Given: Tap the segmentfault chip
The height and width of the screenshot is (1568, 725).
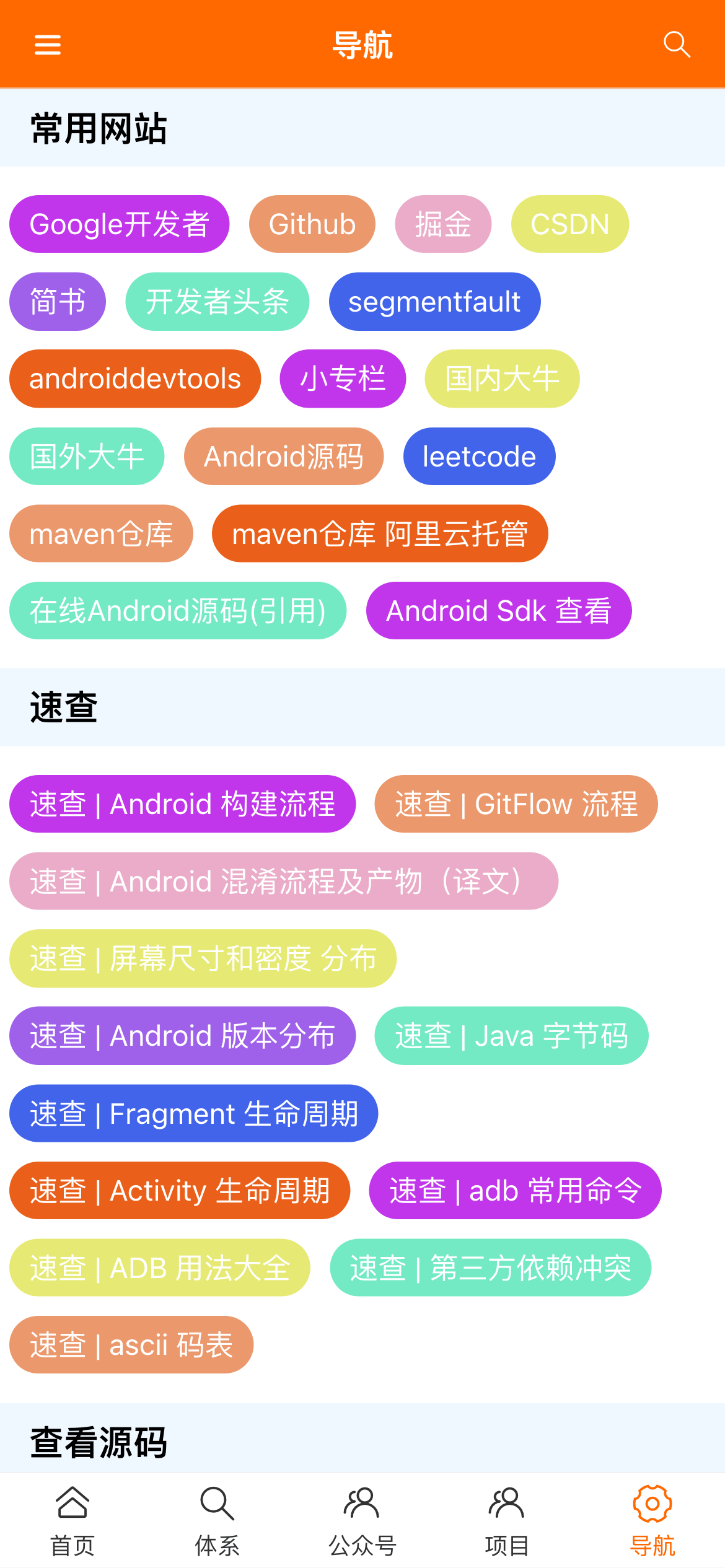Looking at the screenshot, I should [x=434, y=302].
